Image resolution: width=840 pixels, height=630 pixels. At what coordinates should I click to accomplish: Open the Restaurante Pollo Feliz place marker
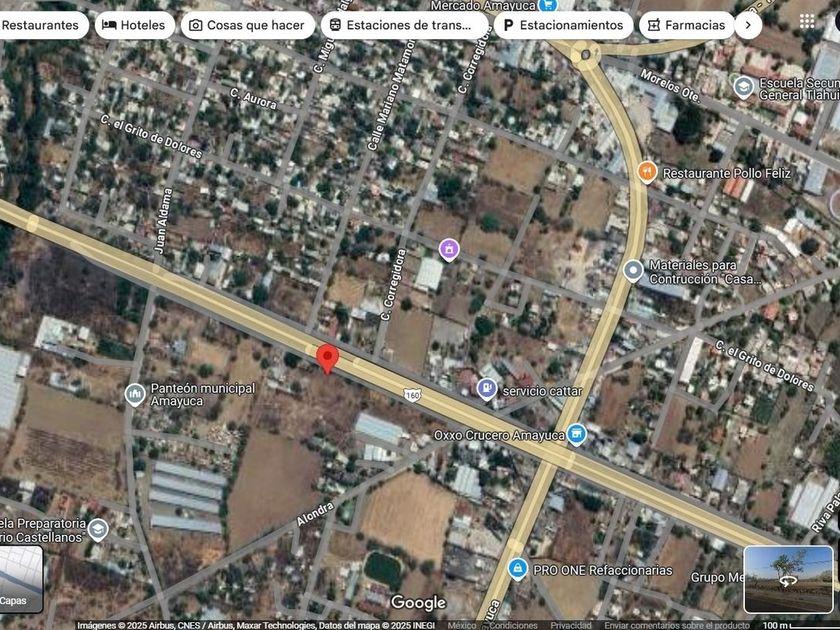click(x=648, y=172)
